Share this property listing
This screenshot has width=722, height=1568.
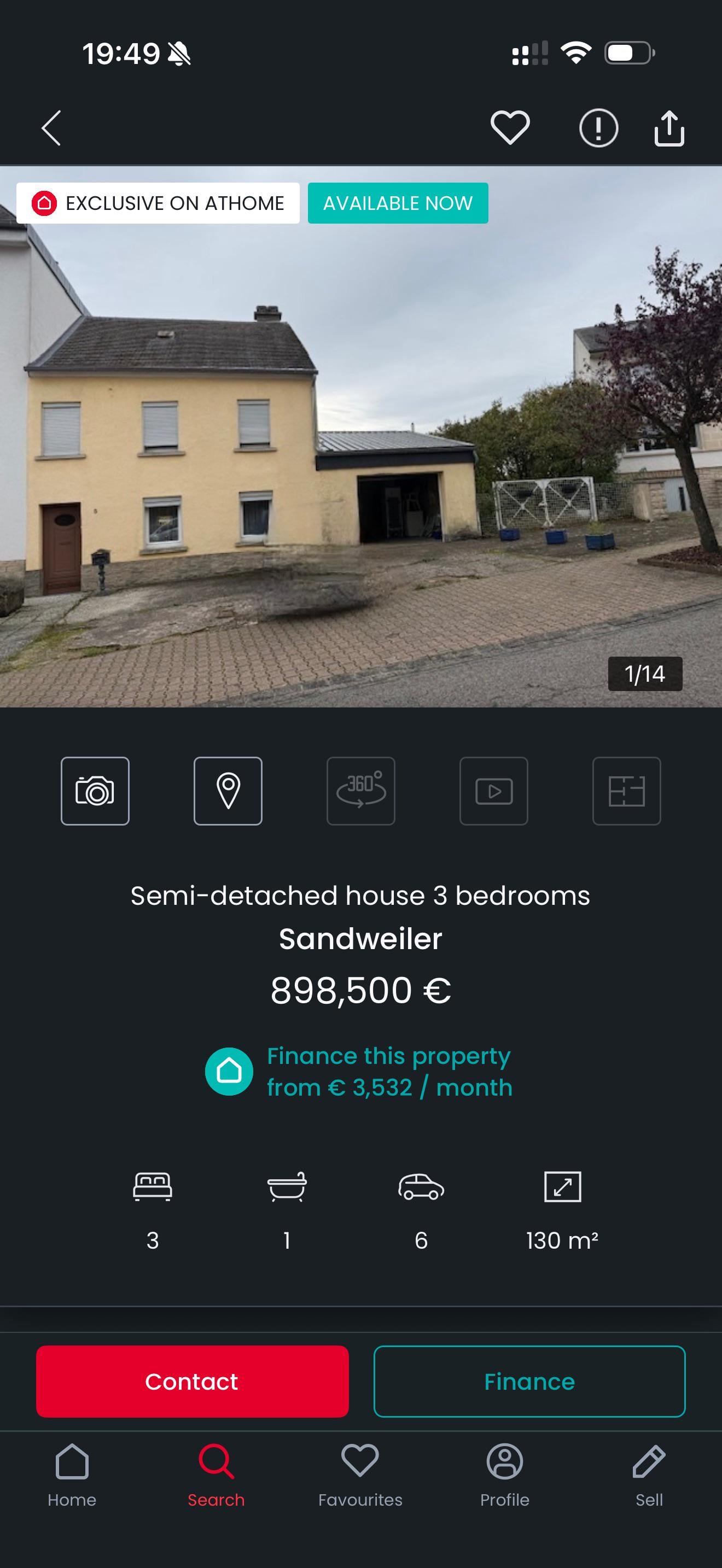pos(669,128)
